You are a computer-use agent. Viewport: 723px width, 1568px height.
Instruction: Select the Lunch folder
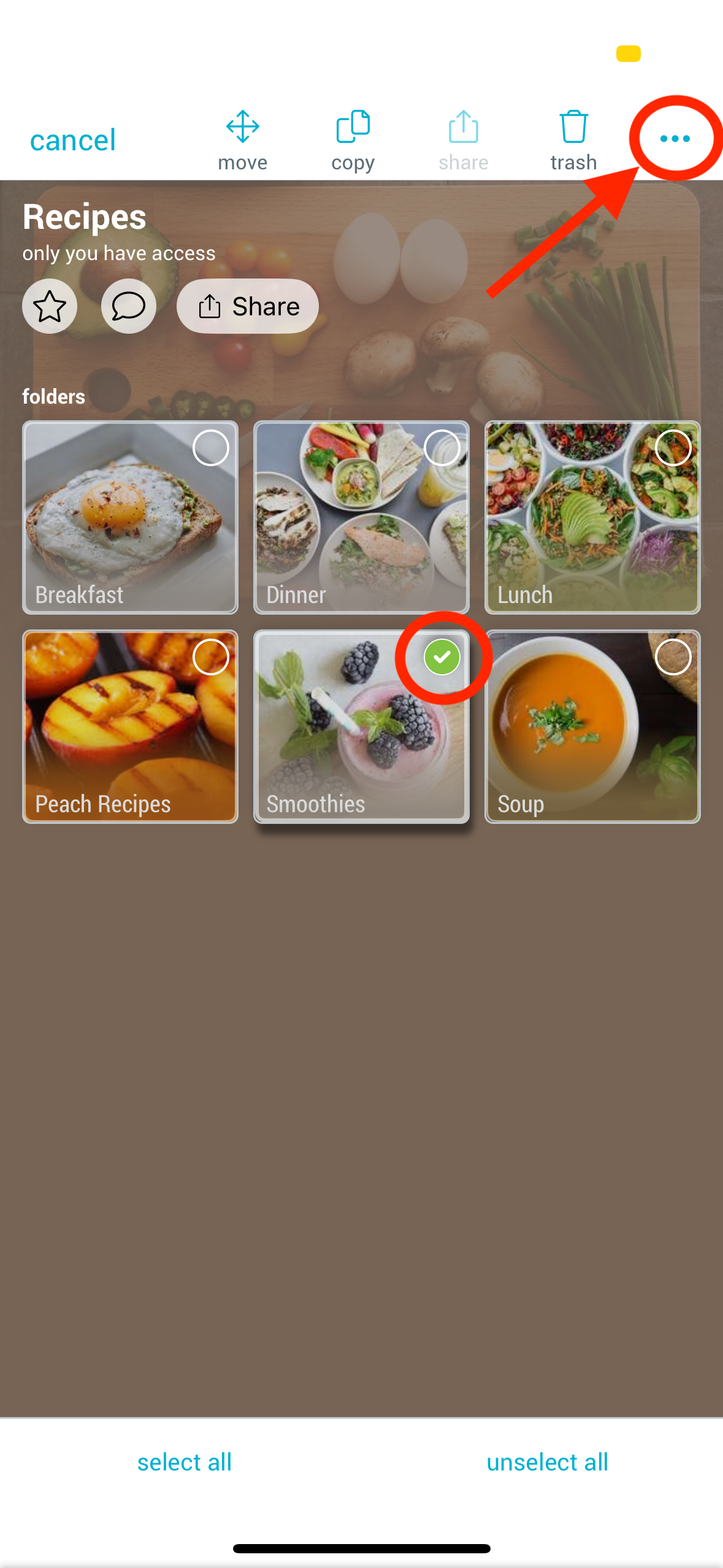[x=673, y=448]
